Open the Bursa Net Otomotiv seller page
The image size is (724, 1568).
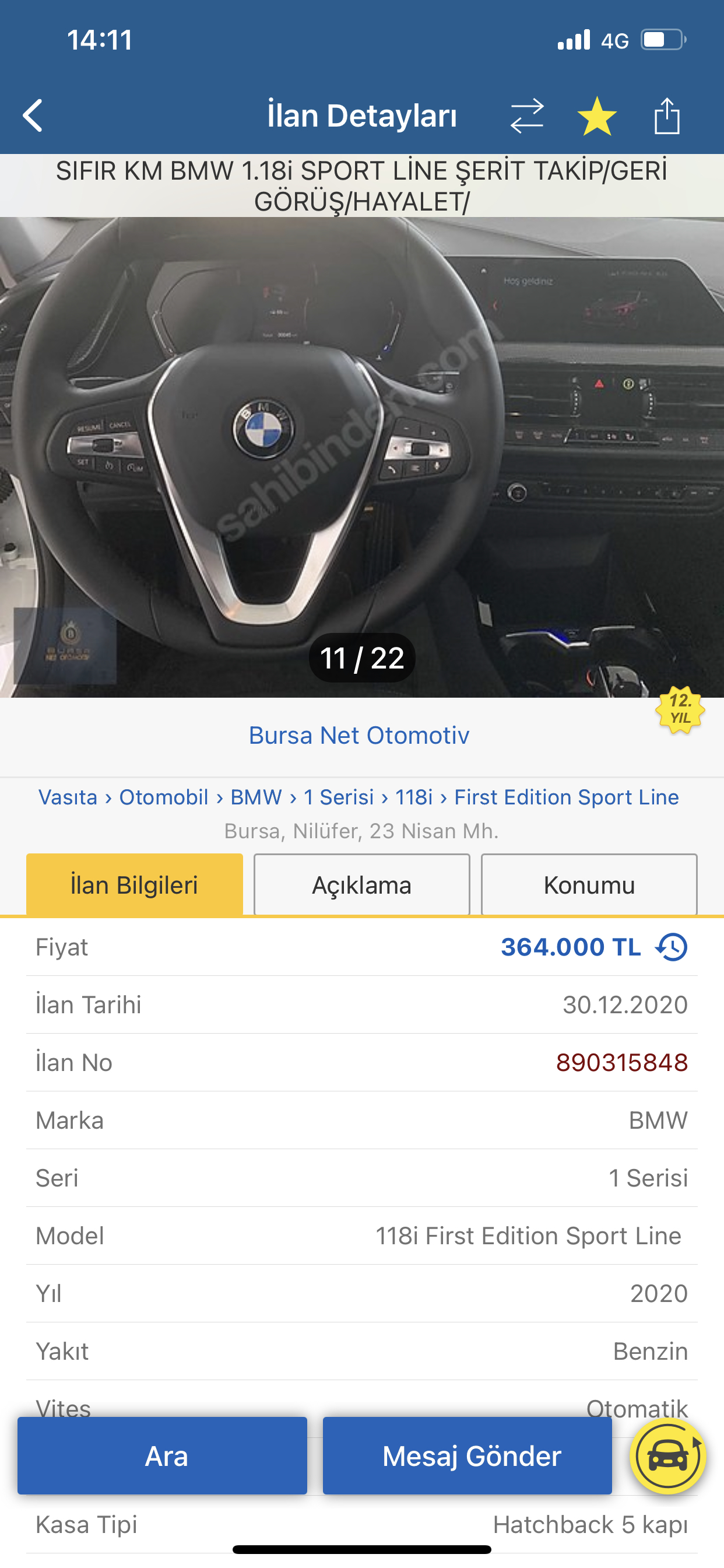tap(359, 736)
